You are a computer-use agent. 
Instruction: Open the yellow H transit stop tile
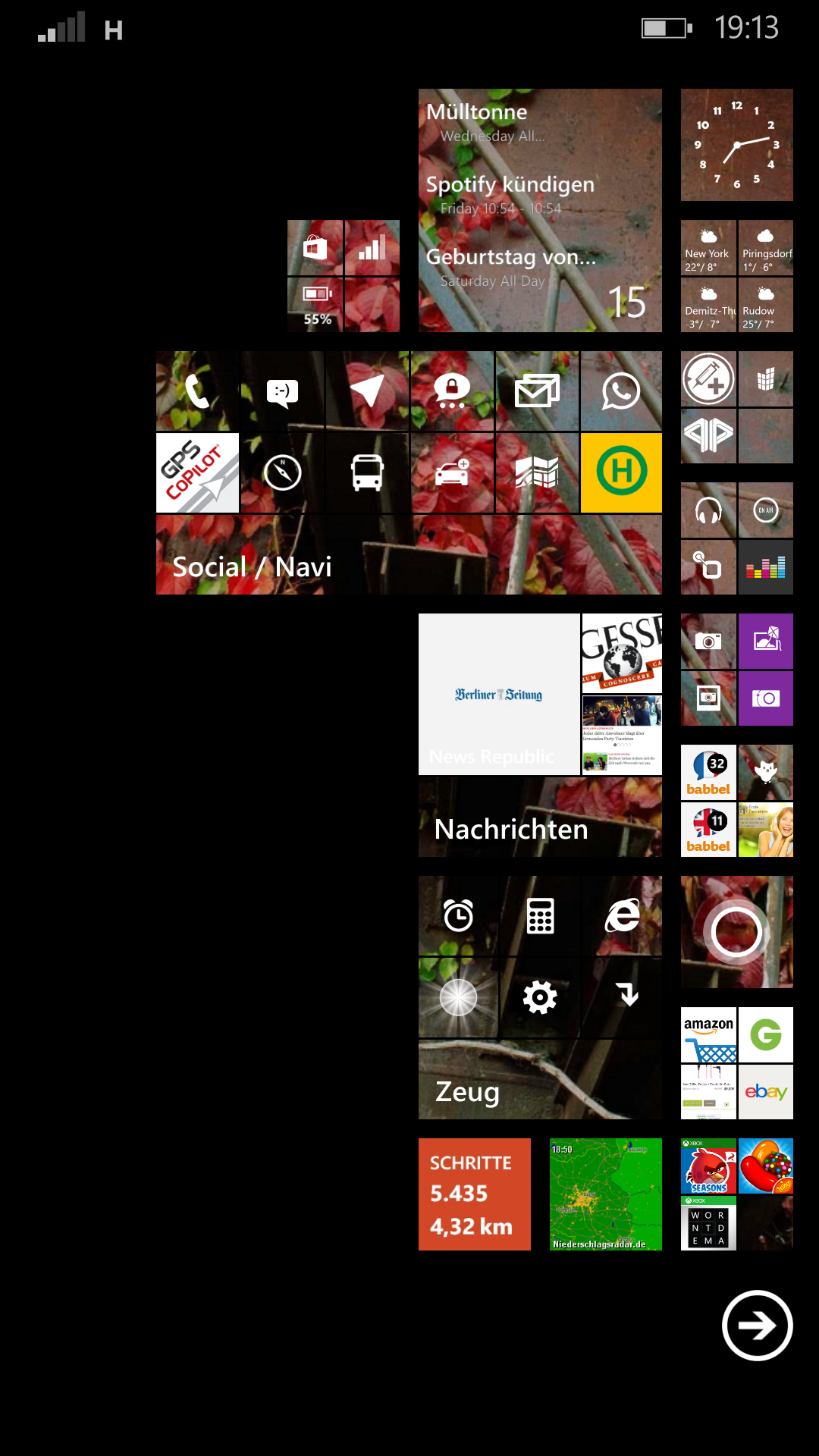click(621, 473)
